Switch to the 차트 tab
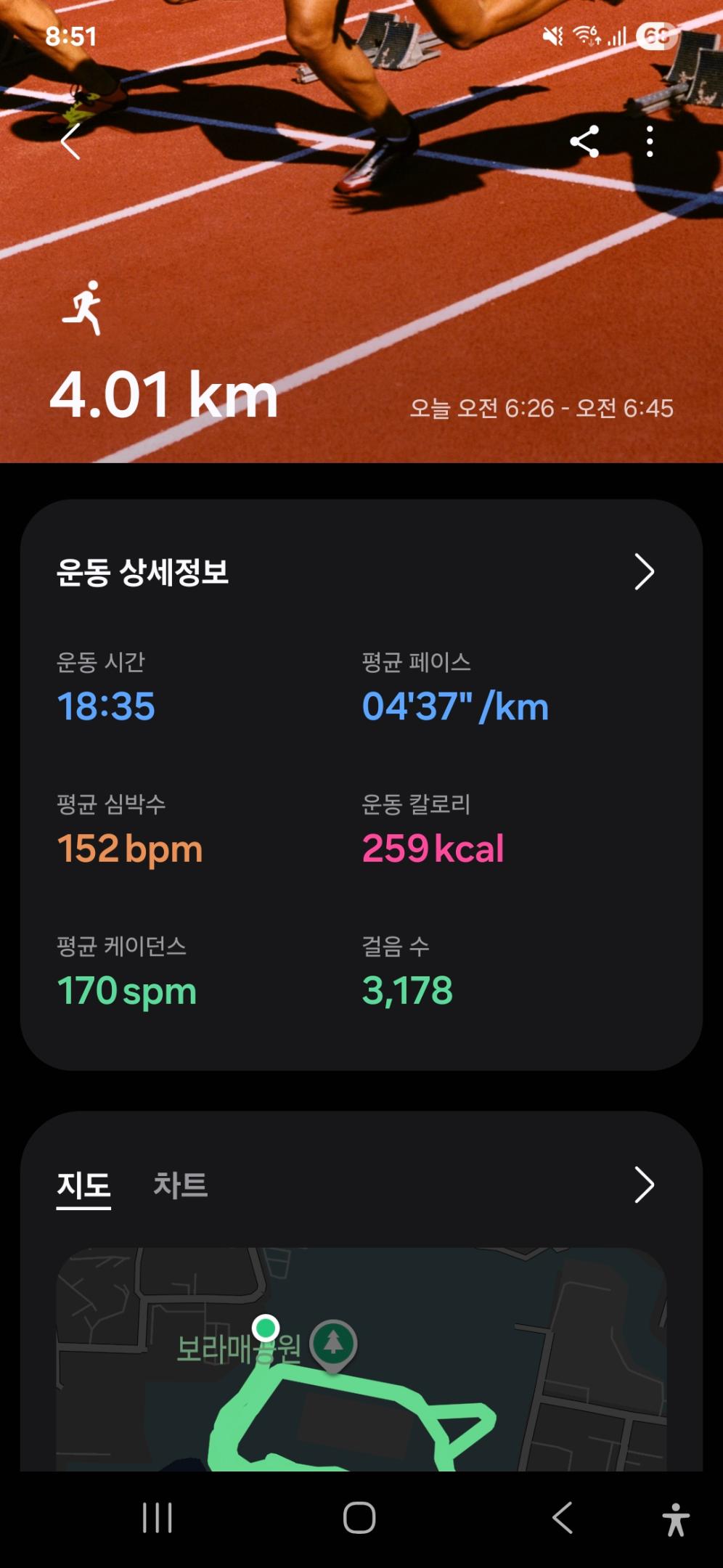This screenshot has height=1568, width=723. pyautogui.click(x=180, y=1185)
